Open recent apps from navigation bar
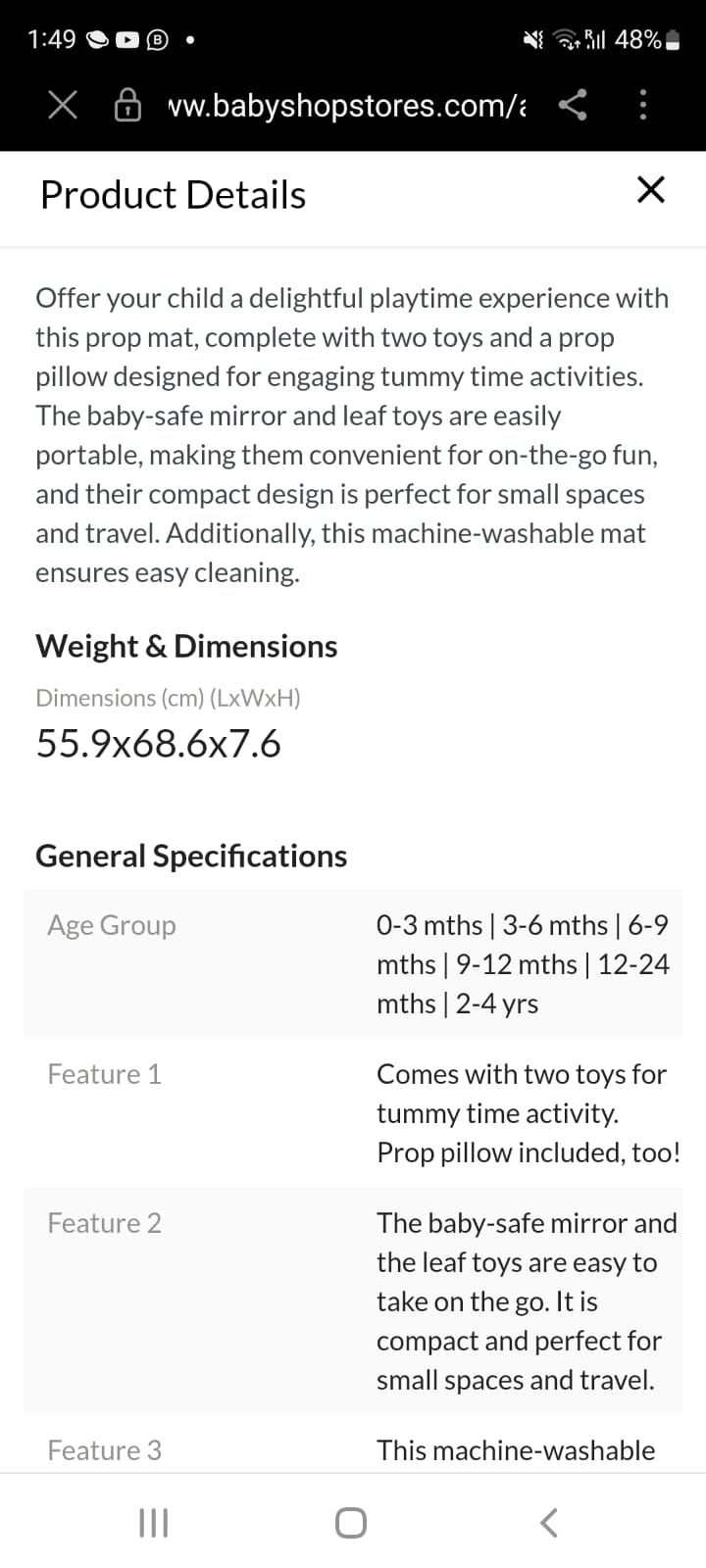Image resolution: width=706 pixels, height=1568 pixels. [x=154, y=1522]
